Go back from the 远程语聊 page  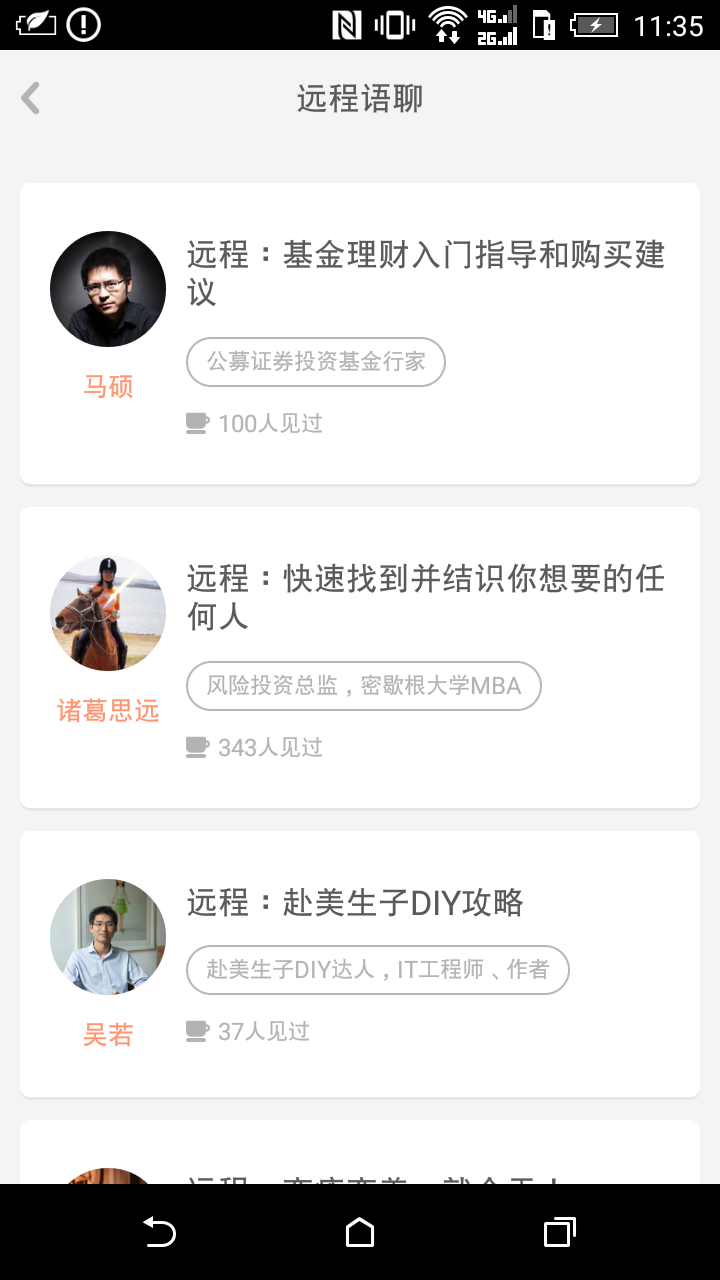tap(31, 99)
